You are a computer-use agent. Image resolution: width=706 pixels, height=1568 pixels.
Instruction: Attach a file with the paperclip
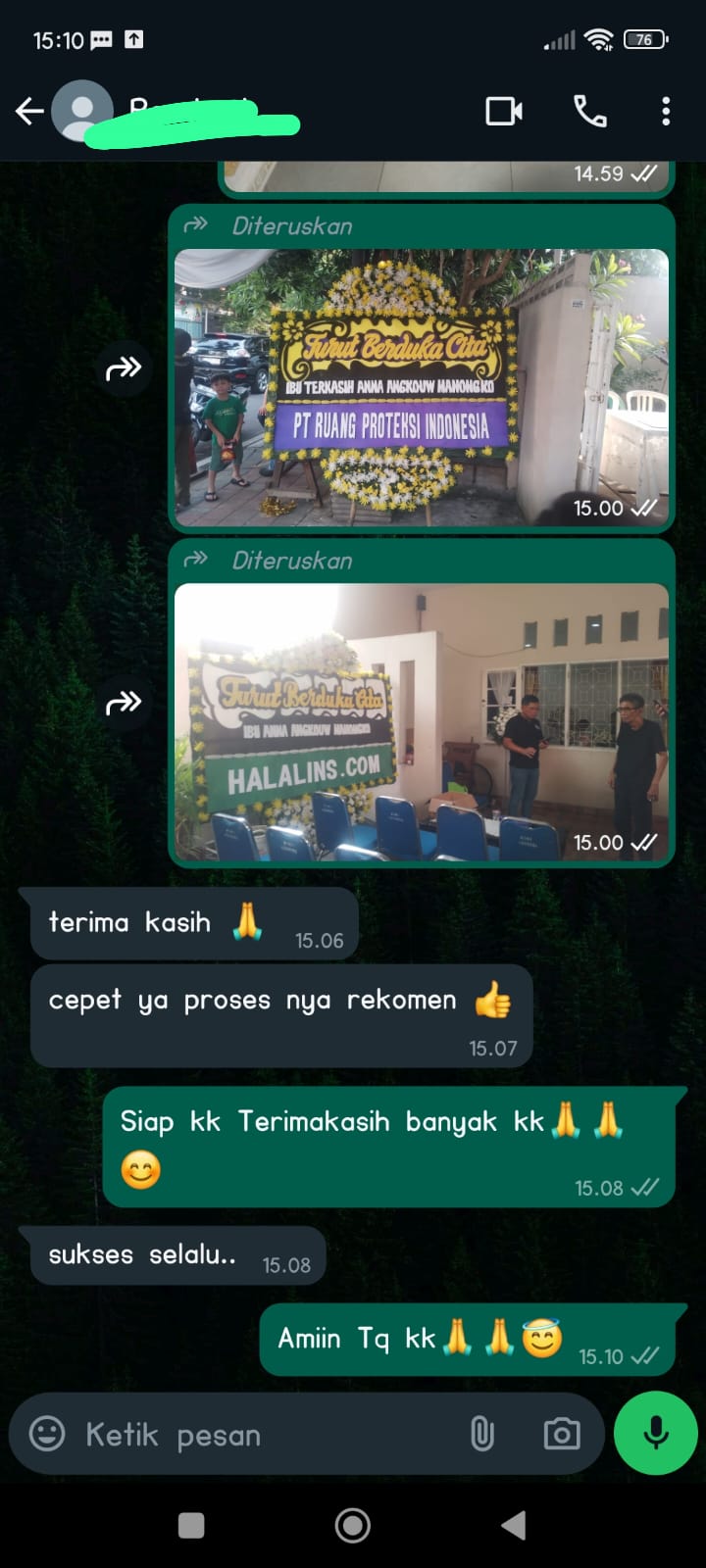coord(481,1435)
